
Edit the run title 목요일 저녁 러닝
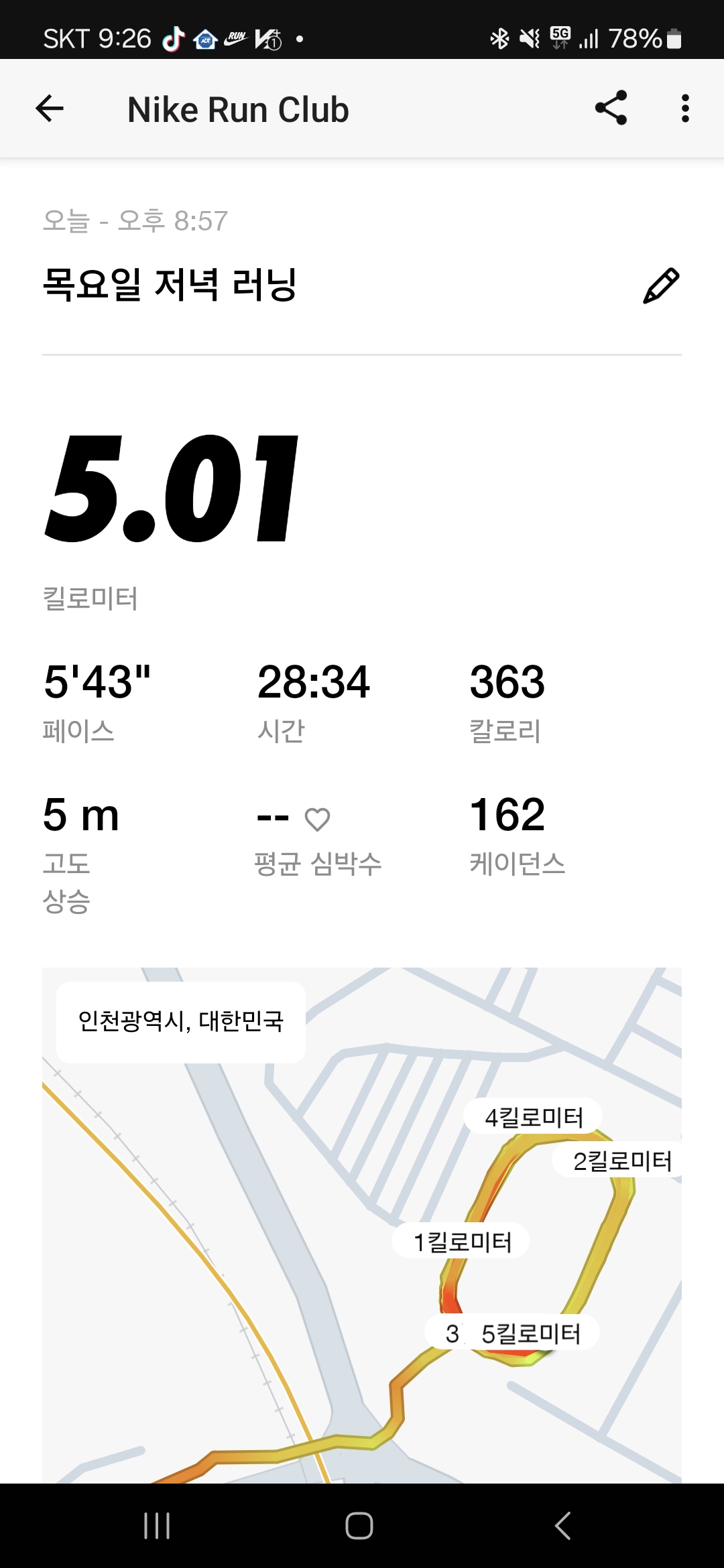(661, 285)
